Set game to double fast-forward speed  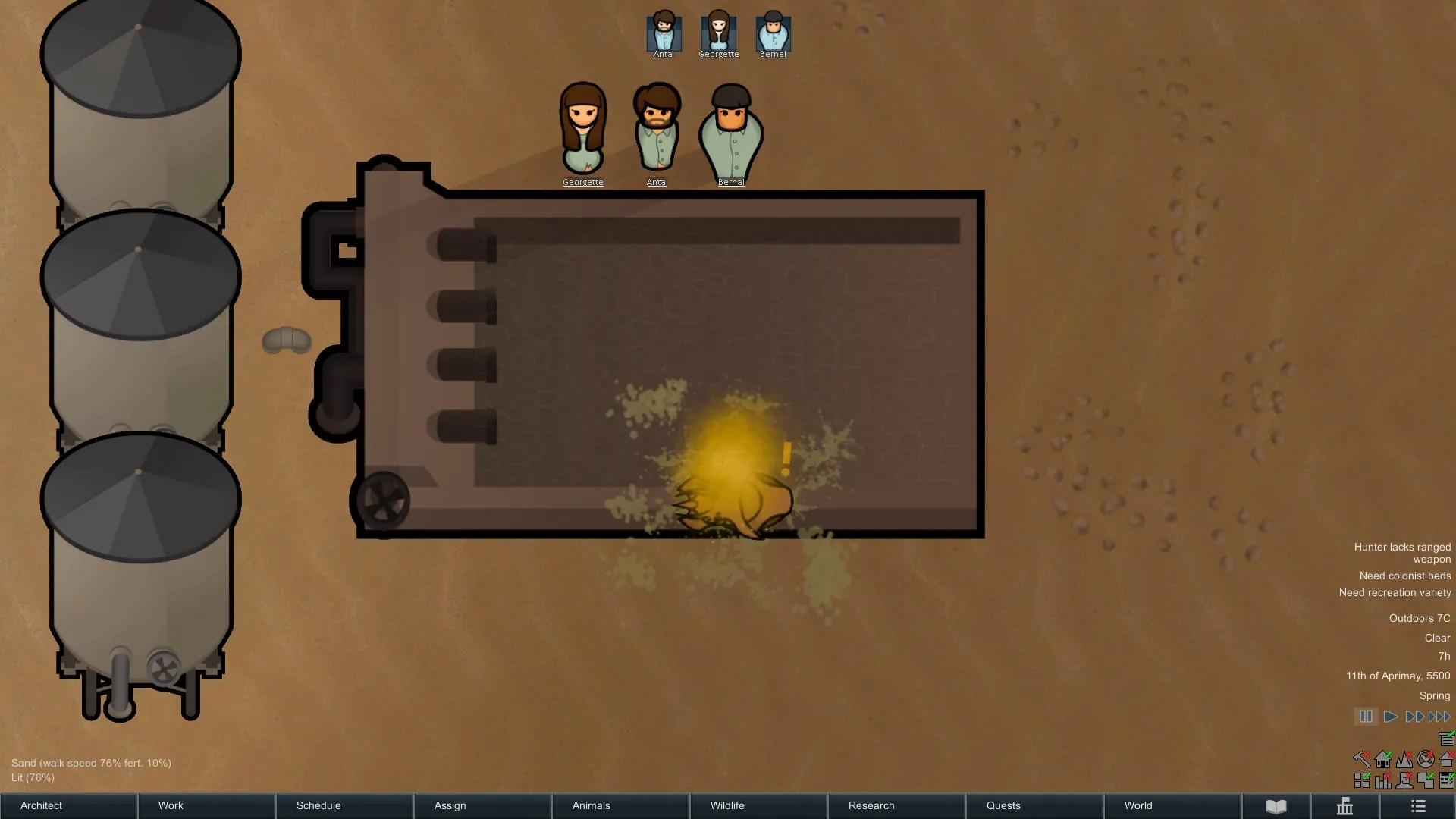(x=1414, y=717)
